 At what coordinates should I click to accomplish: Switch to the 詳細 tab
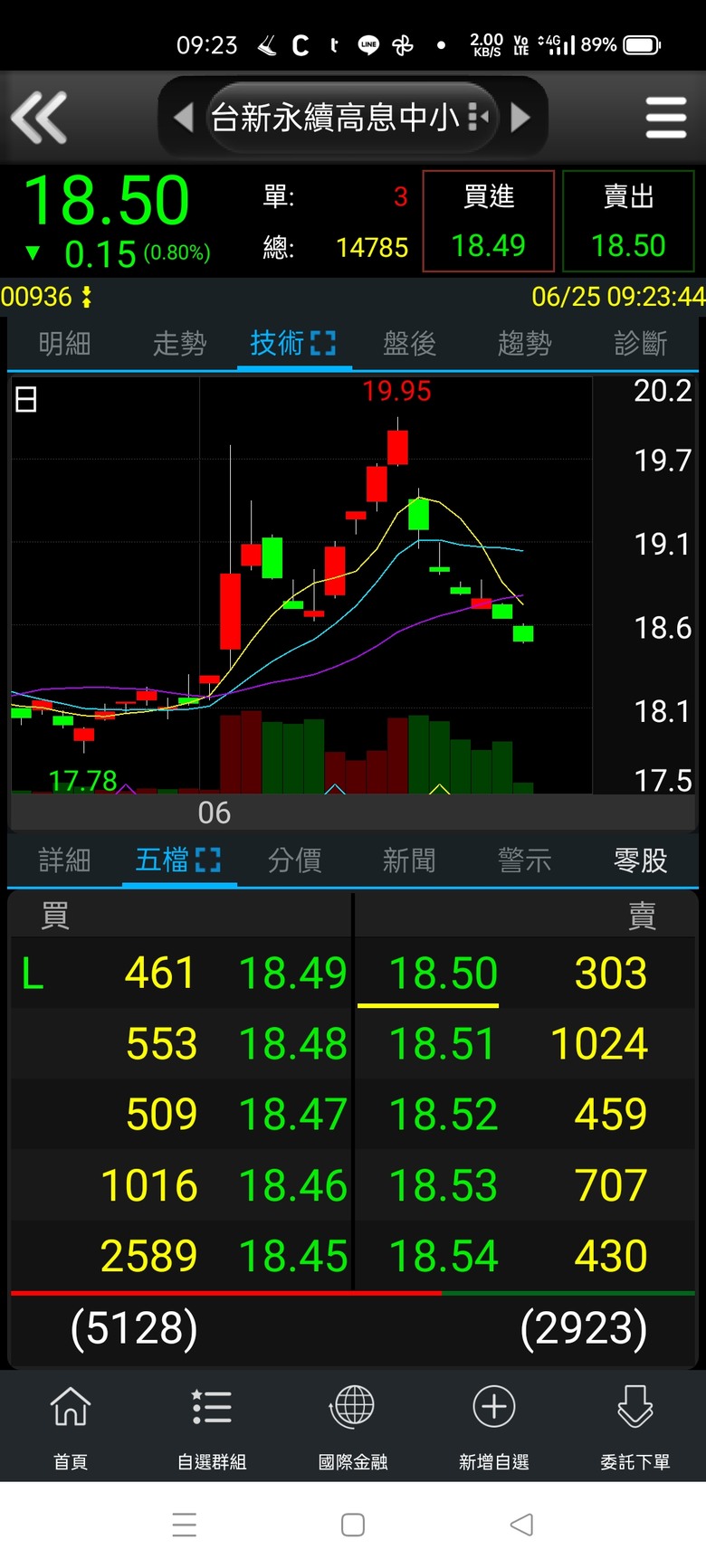point(64,860)
